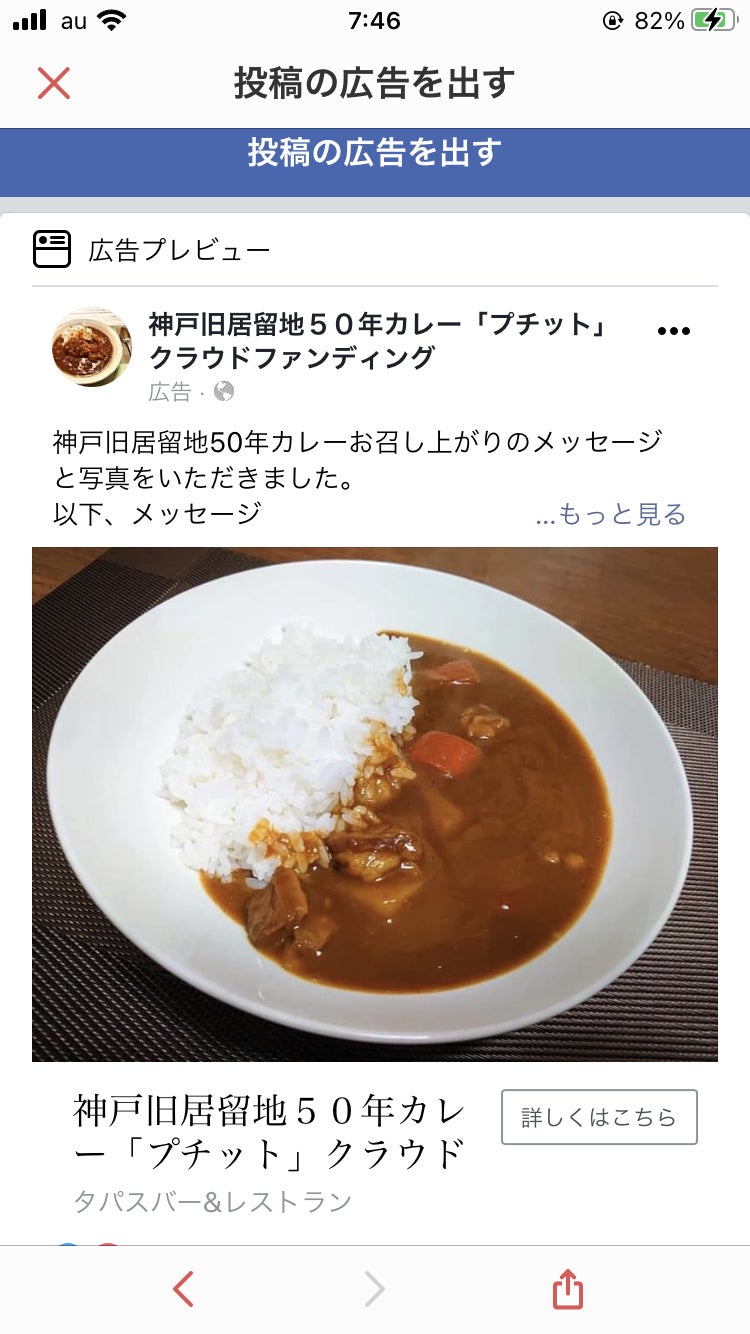The image size is (750, 1334).
Task: Go back to the previous page
Action: (183, 1289)
